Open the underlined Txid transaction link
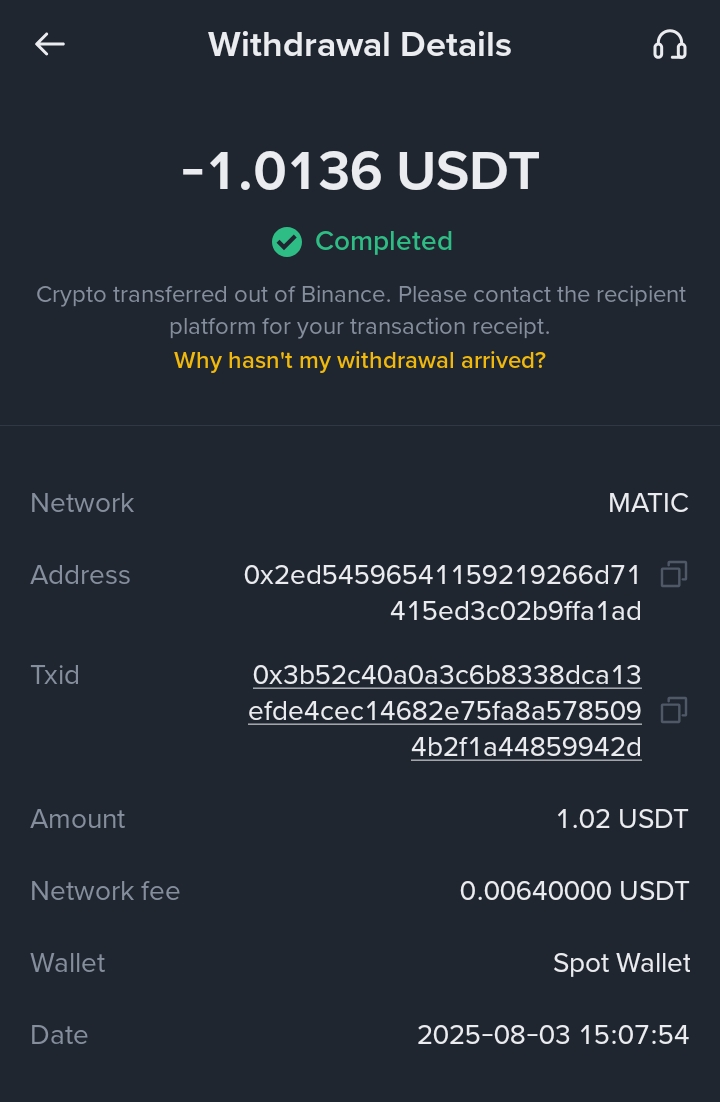The image size is (720, 1102). click(446, 711)
